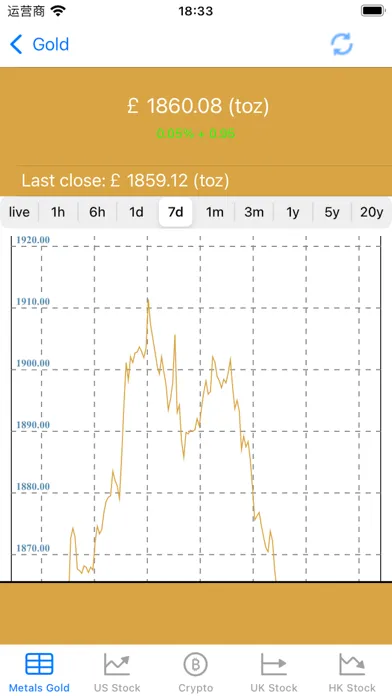
Task: Open the Crypto tab
Action: 196,672
